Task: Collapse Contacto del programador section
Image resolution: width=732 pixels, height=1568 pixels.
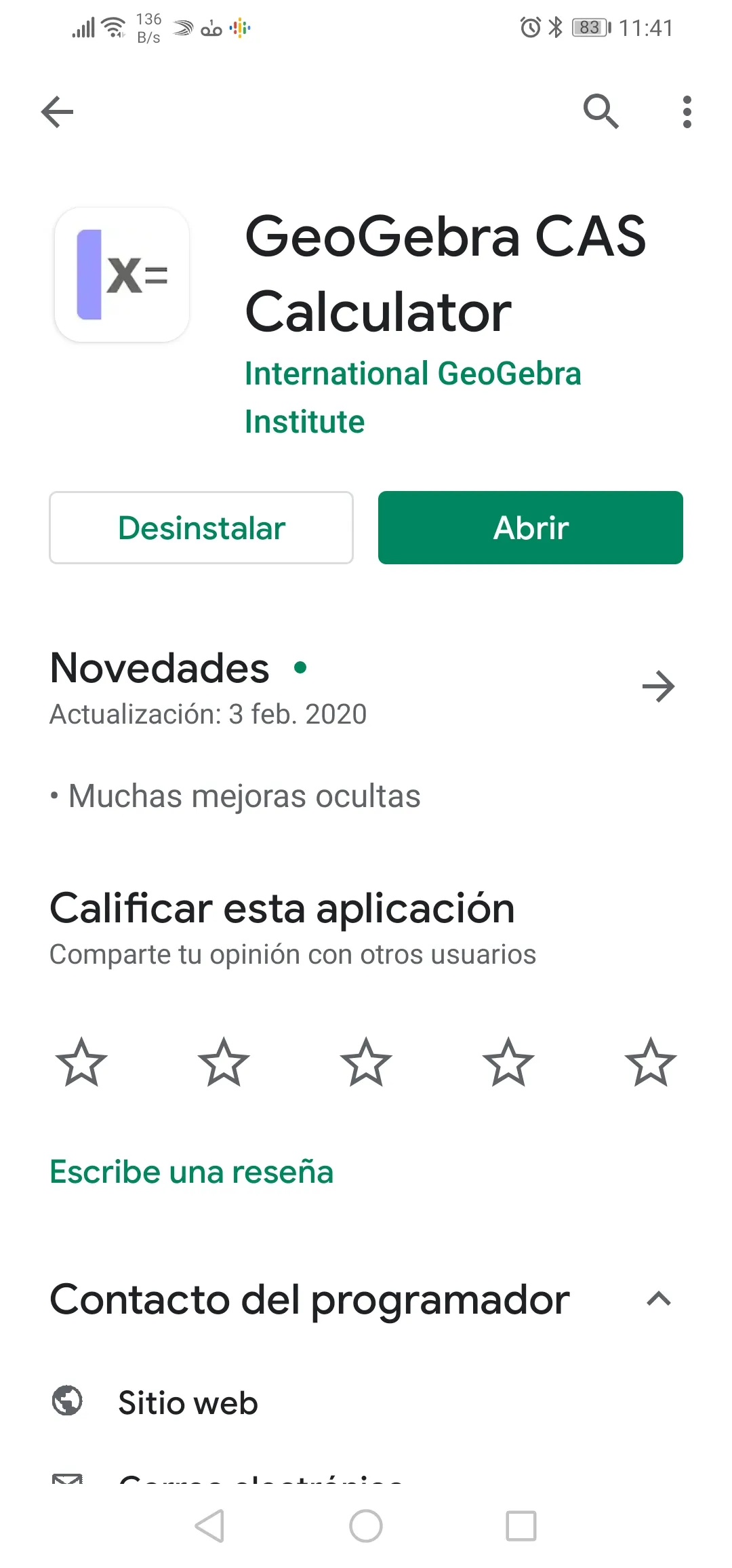Action: coord(658,1299)
